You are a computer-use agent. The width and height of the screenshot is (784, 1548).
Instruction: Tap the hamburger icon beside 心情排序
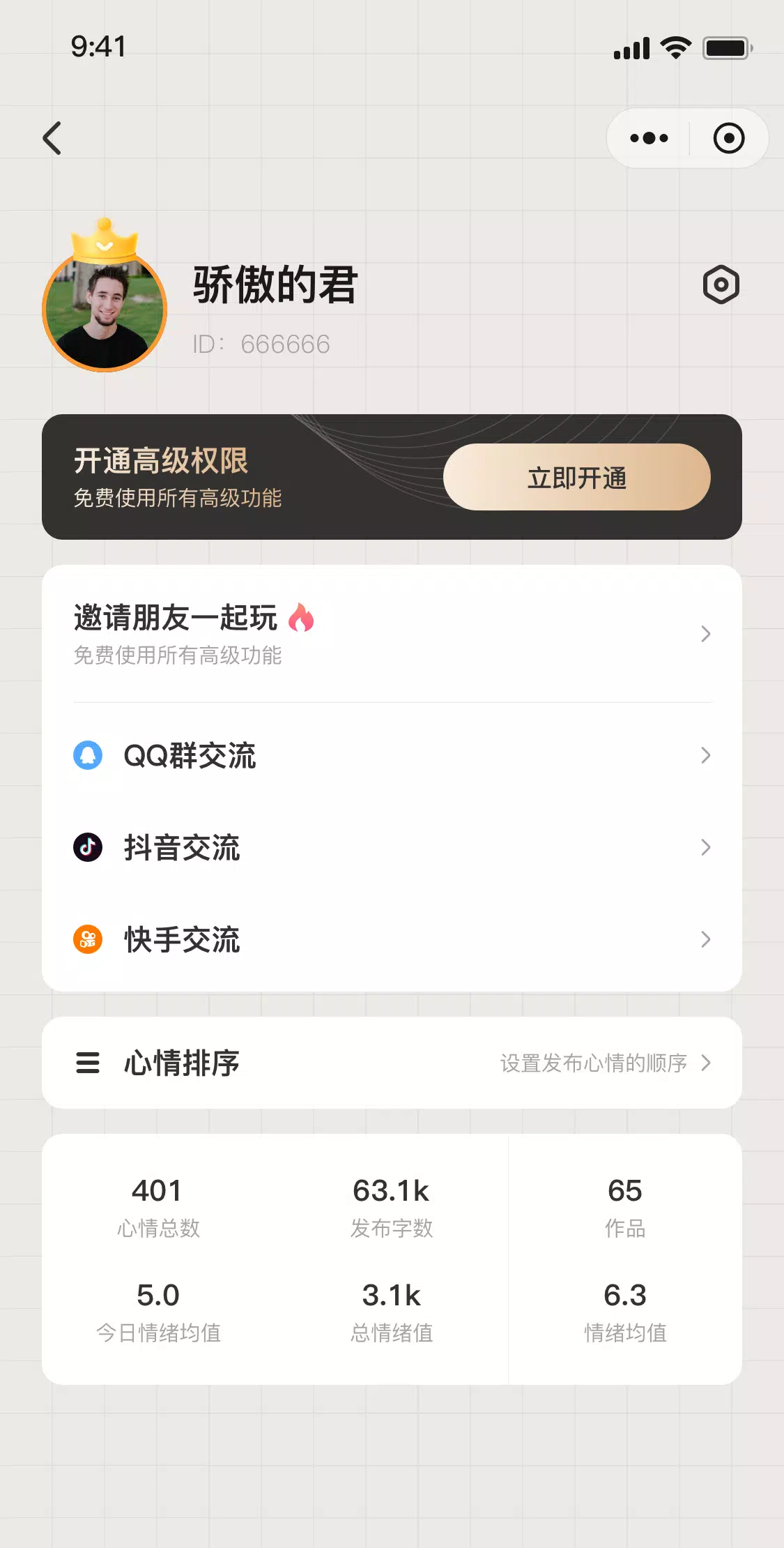point(88,1063)
